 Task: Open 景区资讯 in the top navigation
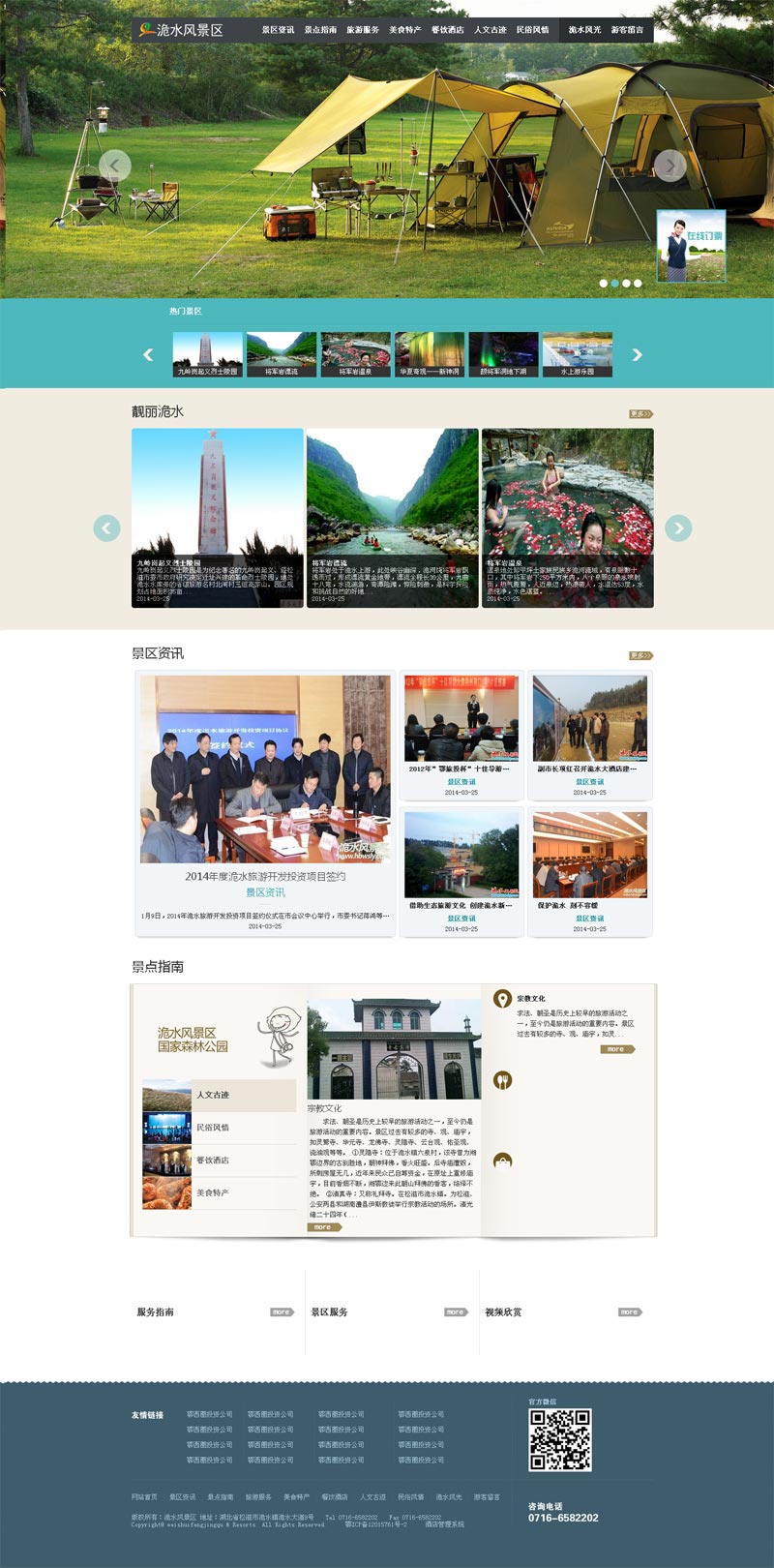278,30
